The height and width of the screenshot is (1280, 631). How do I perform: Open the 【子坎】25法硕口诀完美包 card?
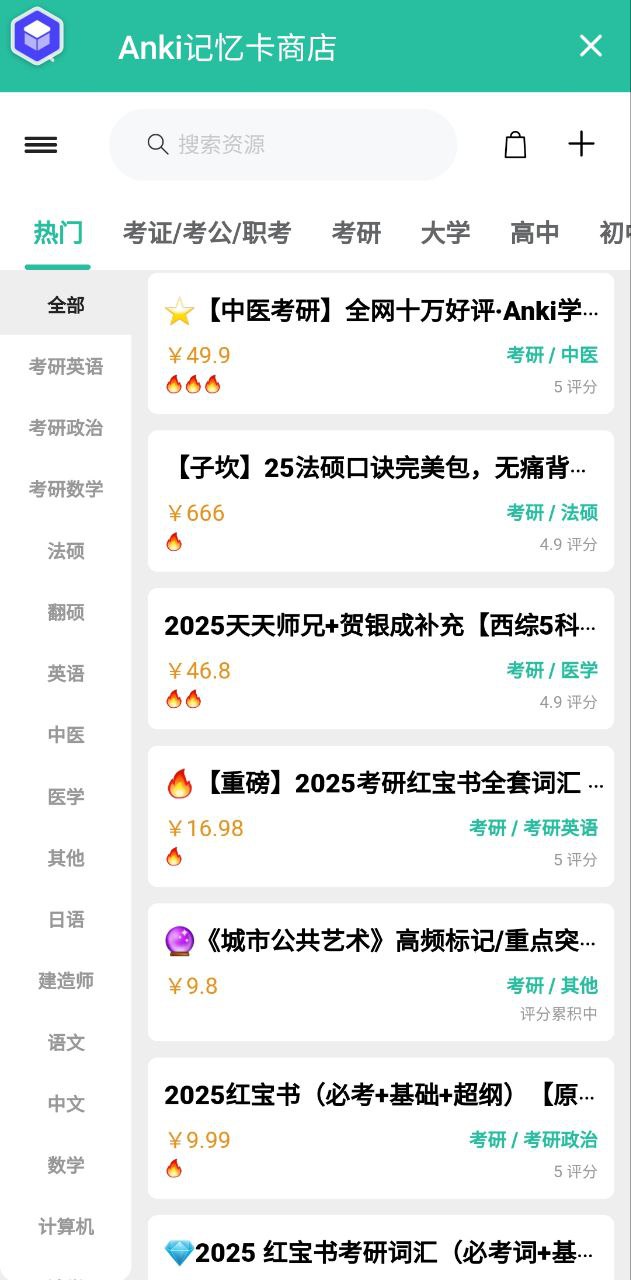381,500
